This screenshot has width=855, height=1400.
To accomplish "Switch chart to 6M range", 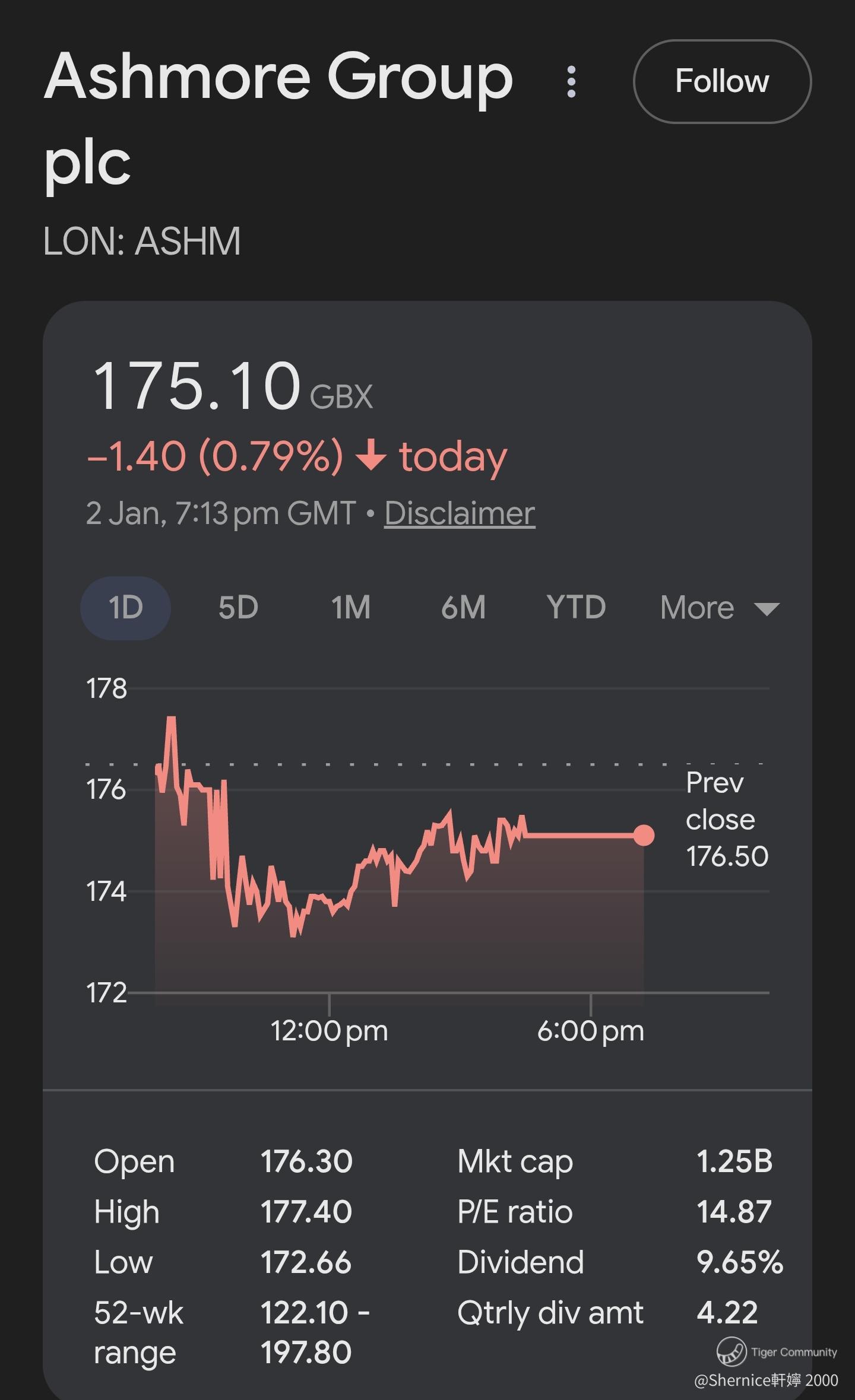I will (x=463, y=608).
